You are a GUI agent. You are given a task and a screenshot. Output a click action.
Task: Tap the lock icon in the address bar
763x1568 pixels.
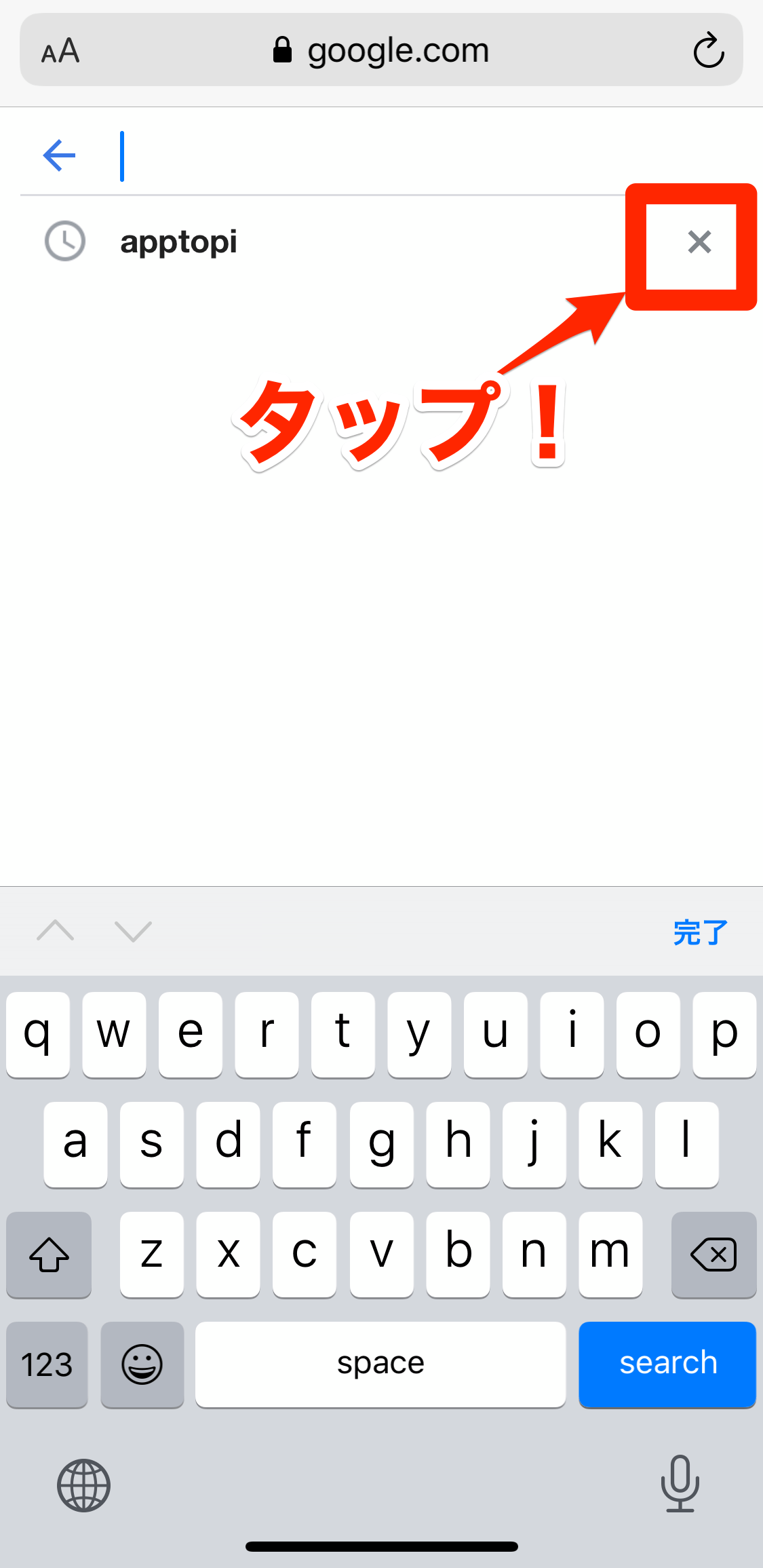[x=283, y=49]
